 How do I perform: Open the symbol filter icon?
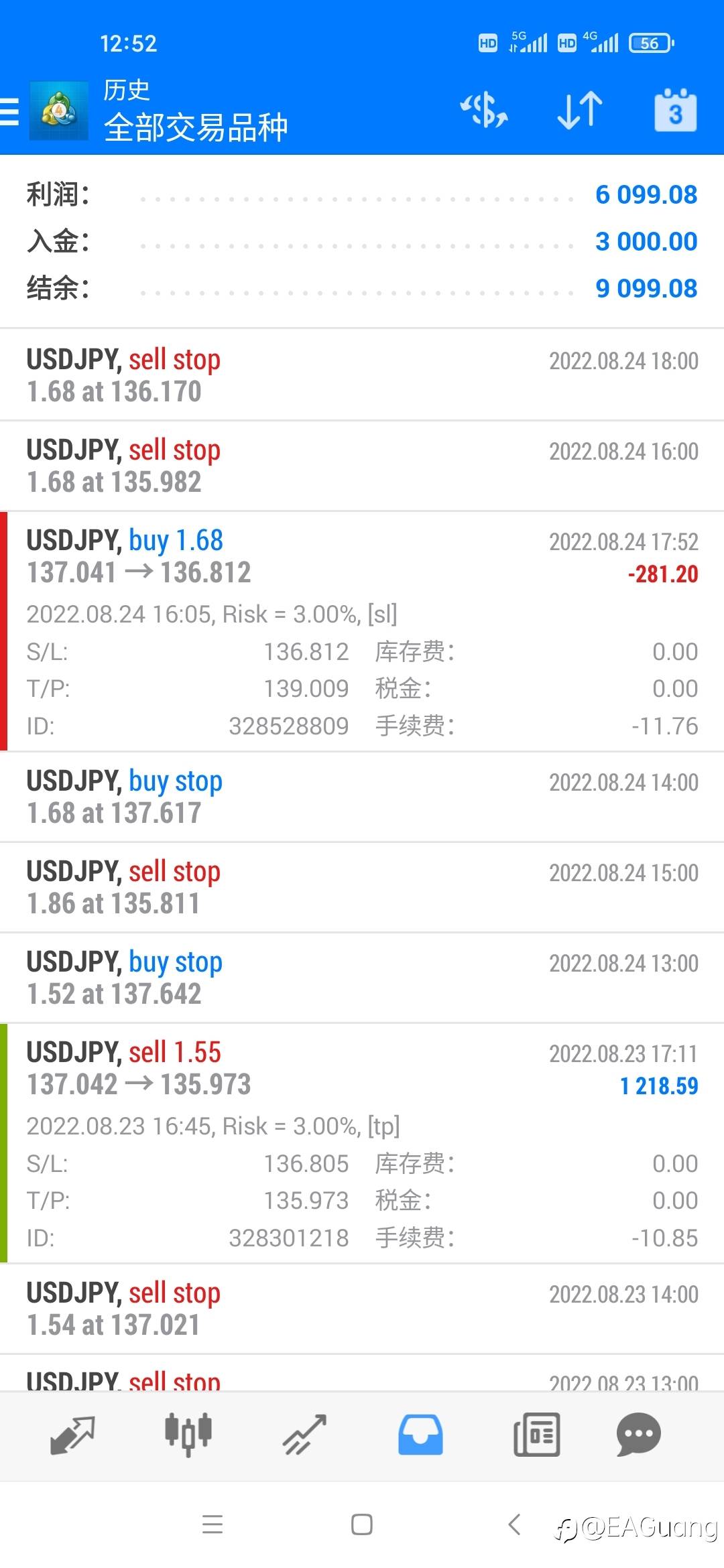[483, 110]
